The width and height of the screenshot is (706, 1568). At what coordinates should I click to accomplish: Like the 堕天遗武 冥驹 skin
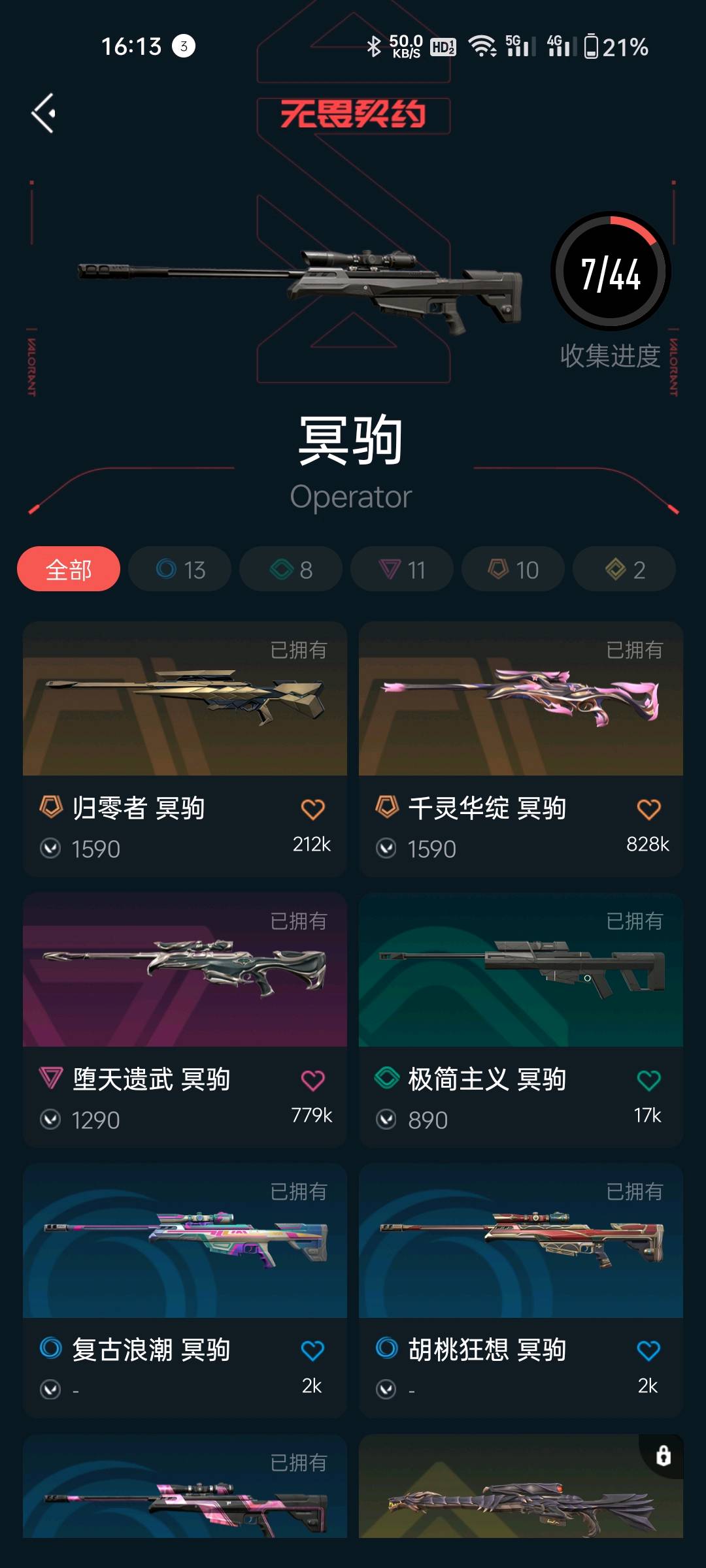click(312, 1080)
